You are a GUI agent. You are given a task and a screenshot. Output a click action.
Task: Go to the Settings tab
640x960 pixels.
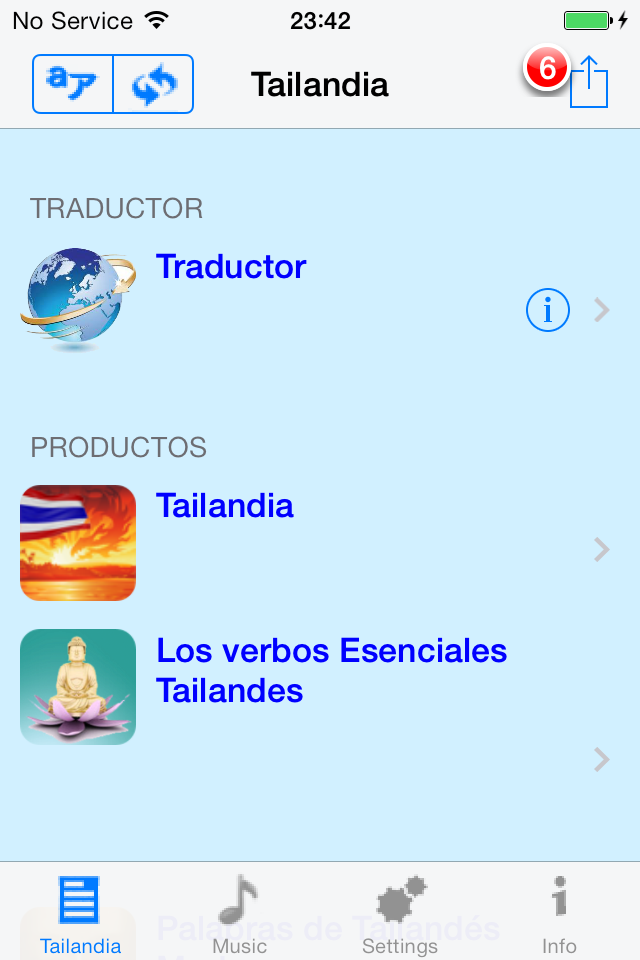tap(400, 912)
